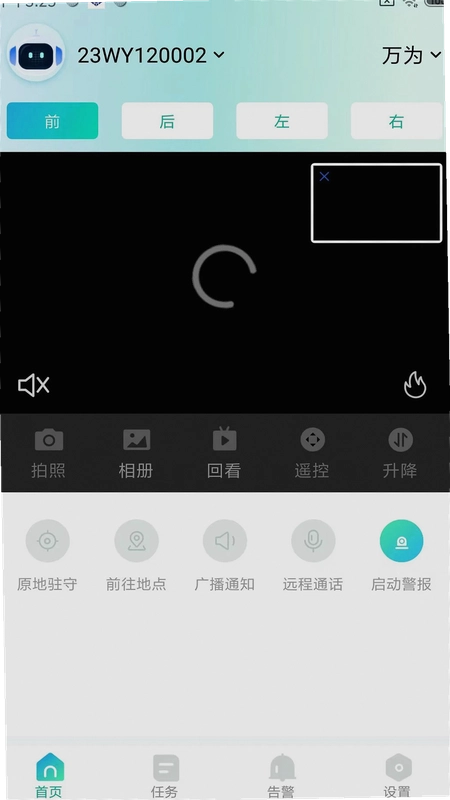Take a photo with 拍照
Screen dimensions: 450x800
(x=48, y=453)
